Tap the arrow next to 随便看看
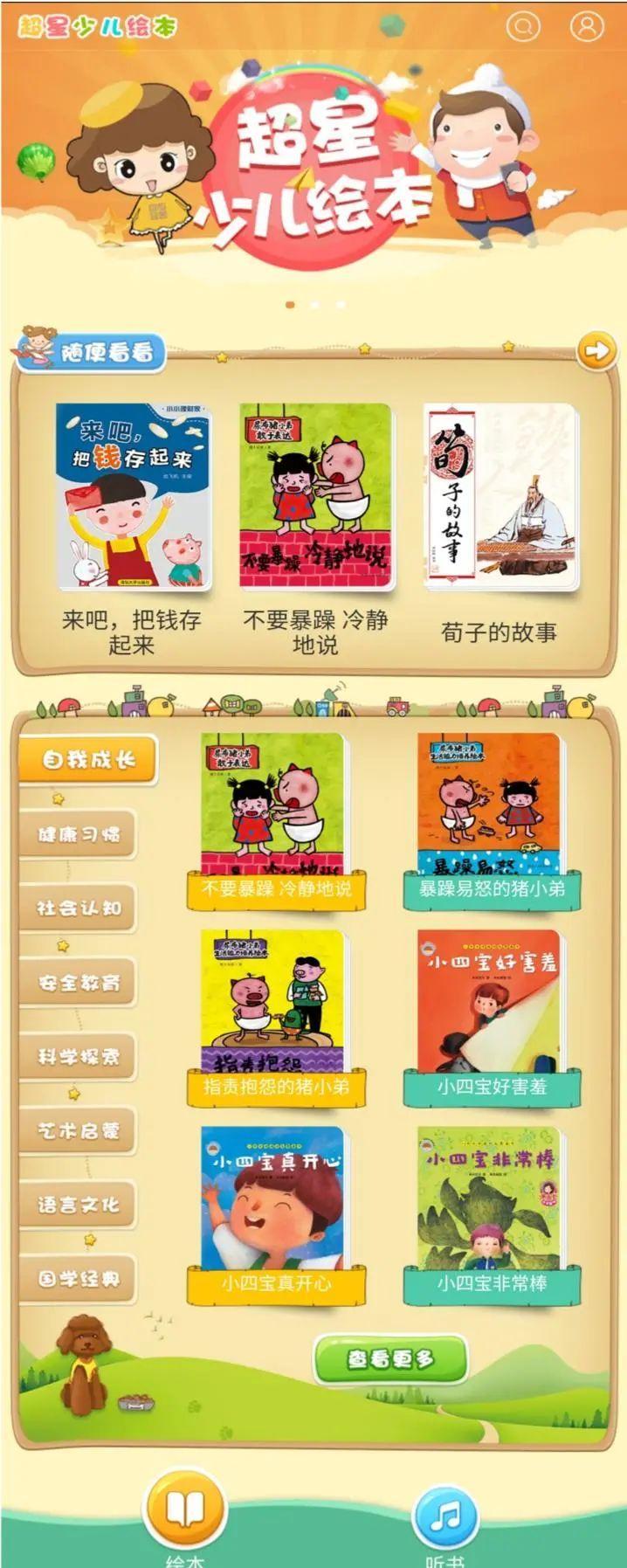 [x=596, y=351]
